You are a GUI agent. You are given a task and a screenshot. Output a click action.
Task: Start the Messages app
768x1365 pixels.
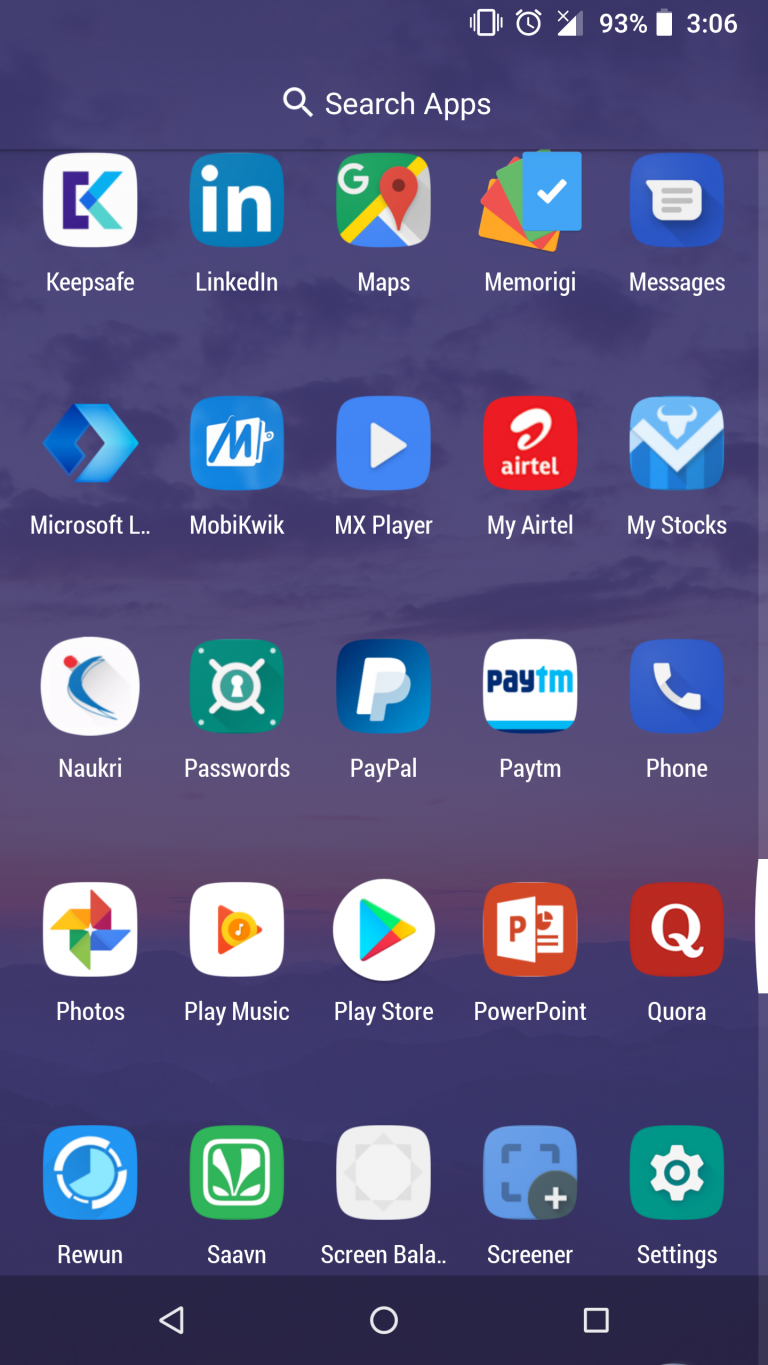coord(677,200)
